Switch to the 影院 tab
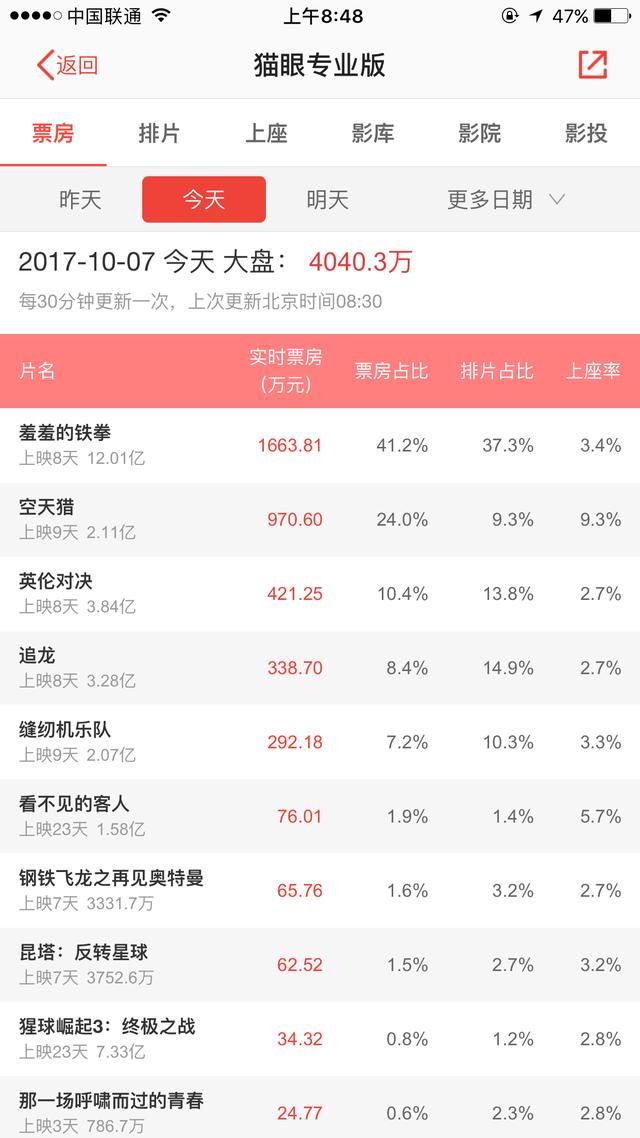The image size is (640, 1138). tap(480, 134)
